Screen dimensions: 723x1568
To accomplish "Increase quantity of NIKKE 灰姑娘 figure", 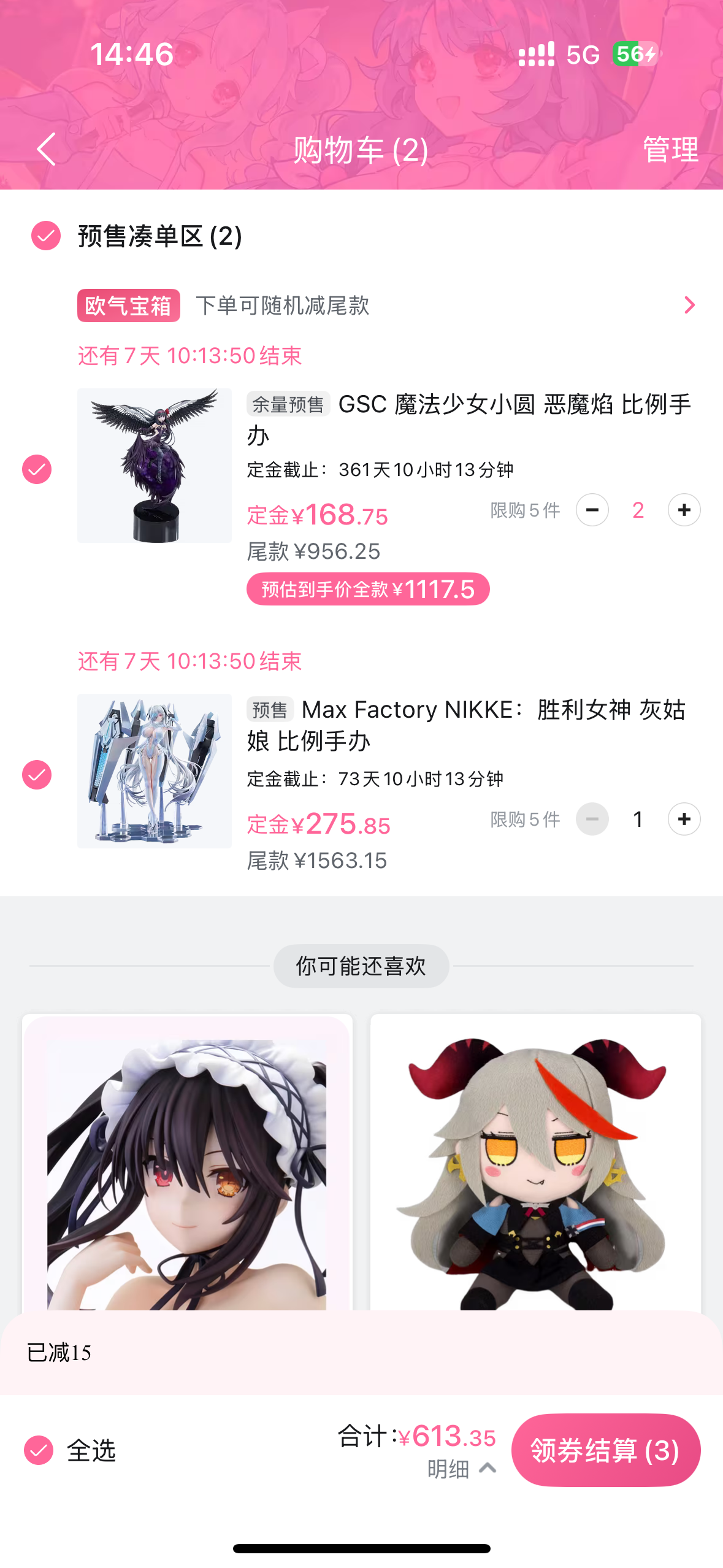I will [x=684, y=819].
